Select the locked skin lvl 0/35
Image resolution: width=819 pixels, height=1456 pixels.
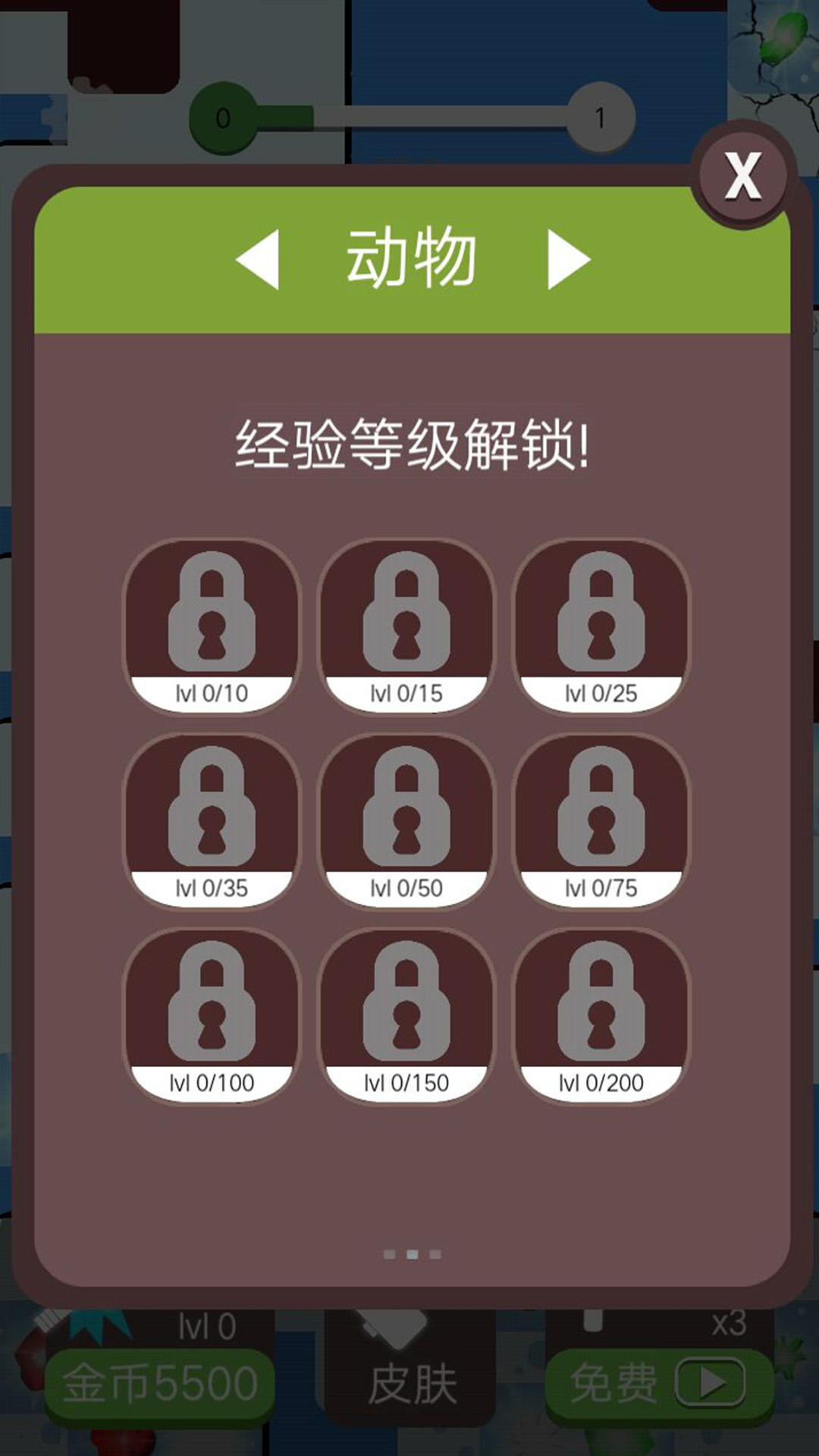point(212,821)
